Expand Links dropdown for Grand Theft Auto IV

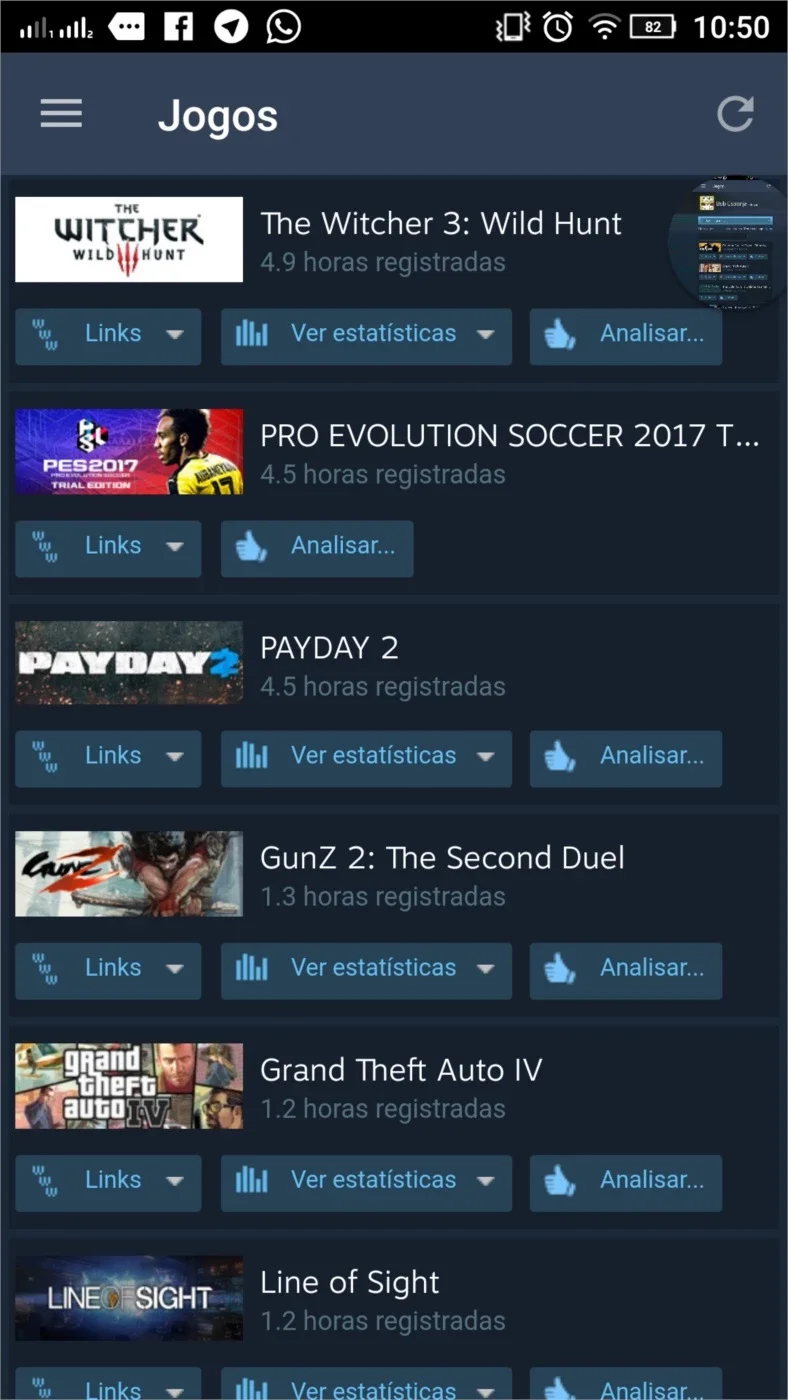(108, 1182)
